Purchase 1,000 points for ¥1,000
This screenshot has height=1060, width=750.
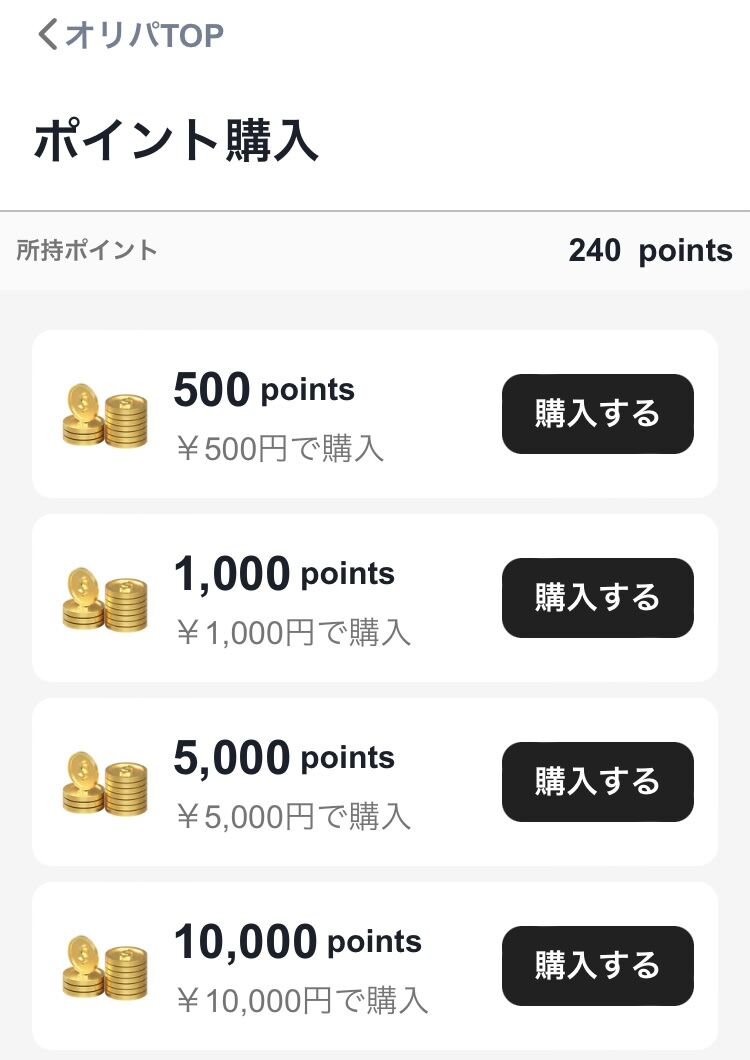597,598
